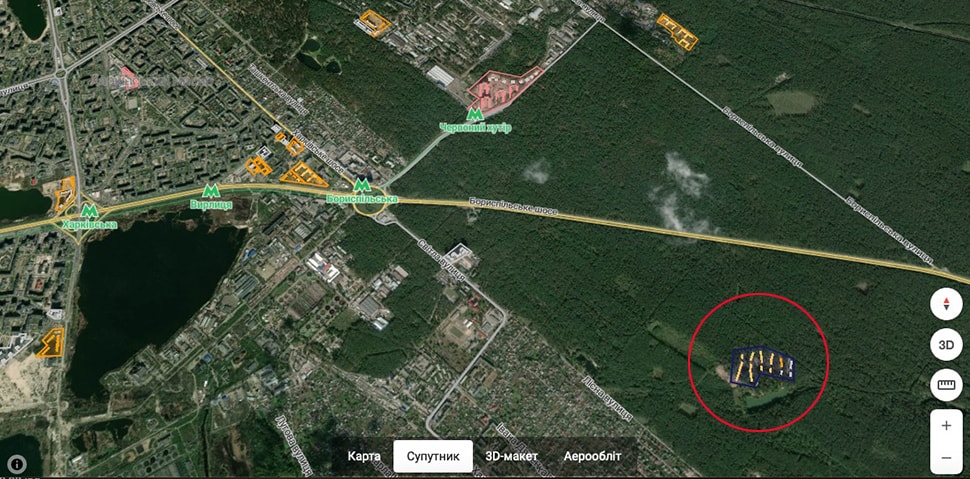This screenshot has height=479, width=970.
Task: Reset map orientation with the compass
Action: point(946,304)
